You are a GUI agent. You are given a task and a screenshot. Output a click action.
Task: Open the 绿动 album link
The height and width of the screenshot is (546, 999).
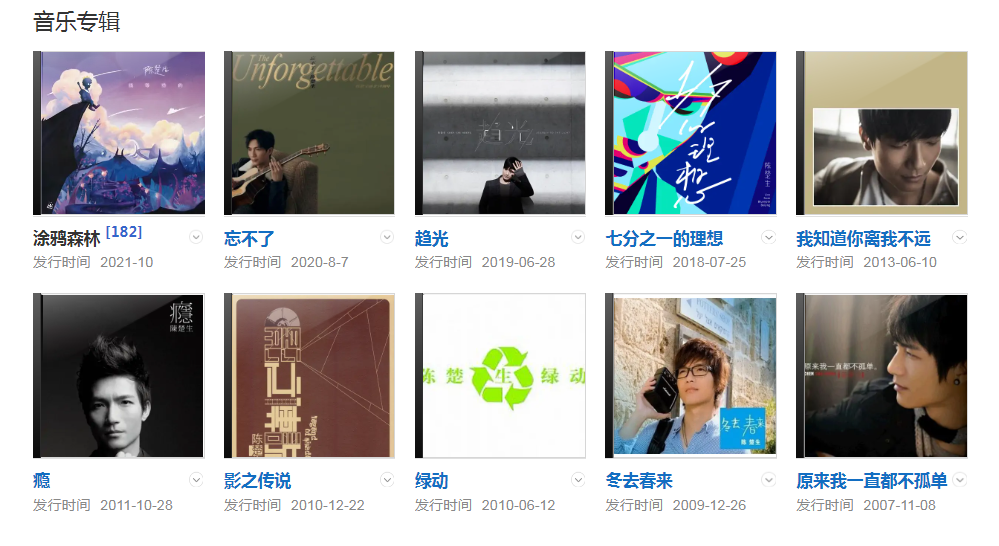(x=431, y=481)
